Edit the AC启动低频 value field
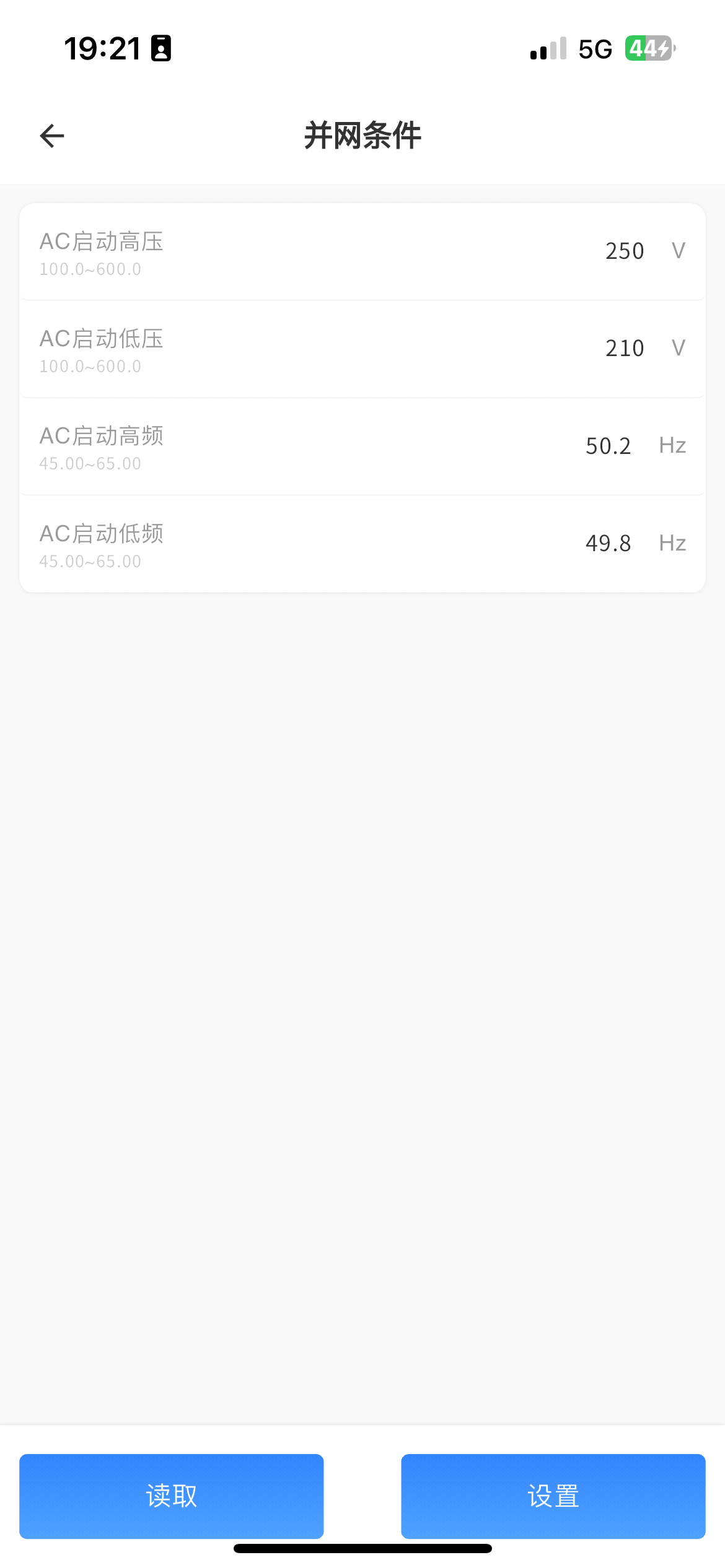 [608, 544]
